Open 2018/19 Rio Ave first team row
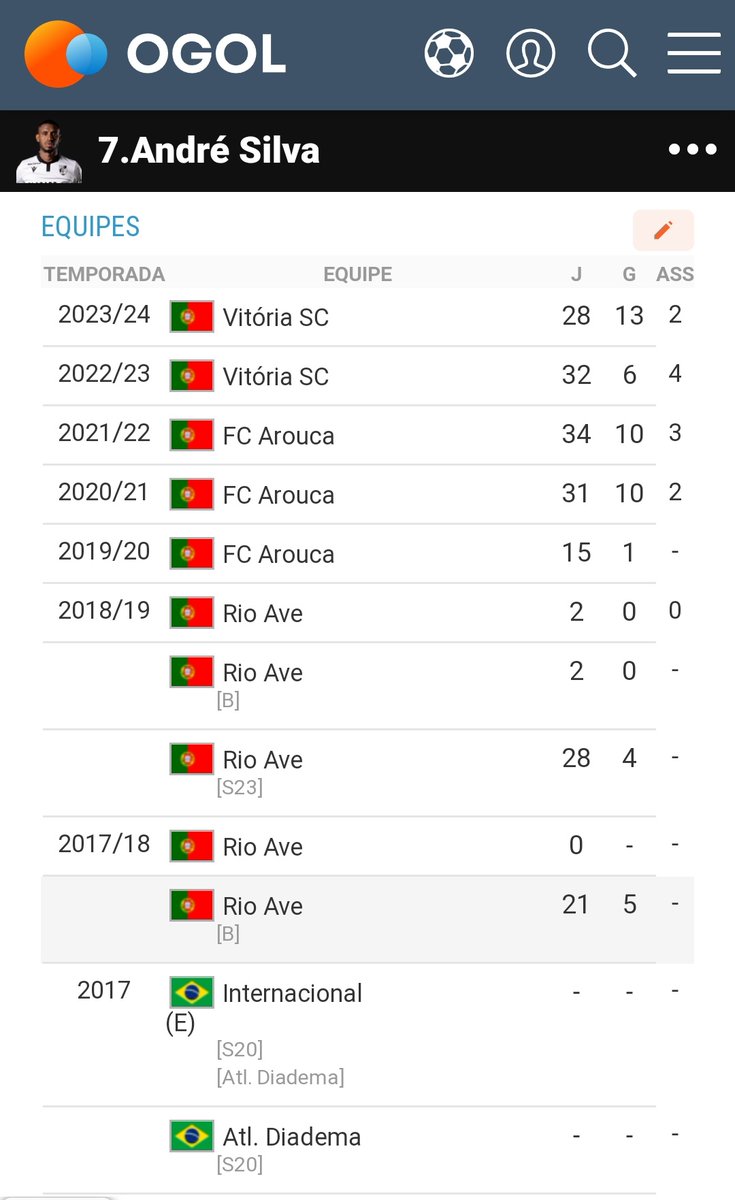Viewport: 735px width, 1200px height. [x=262, y=613]
